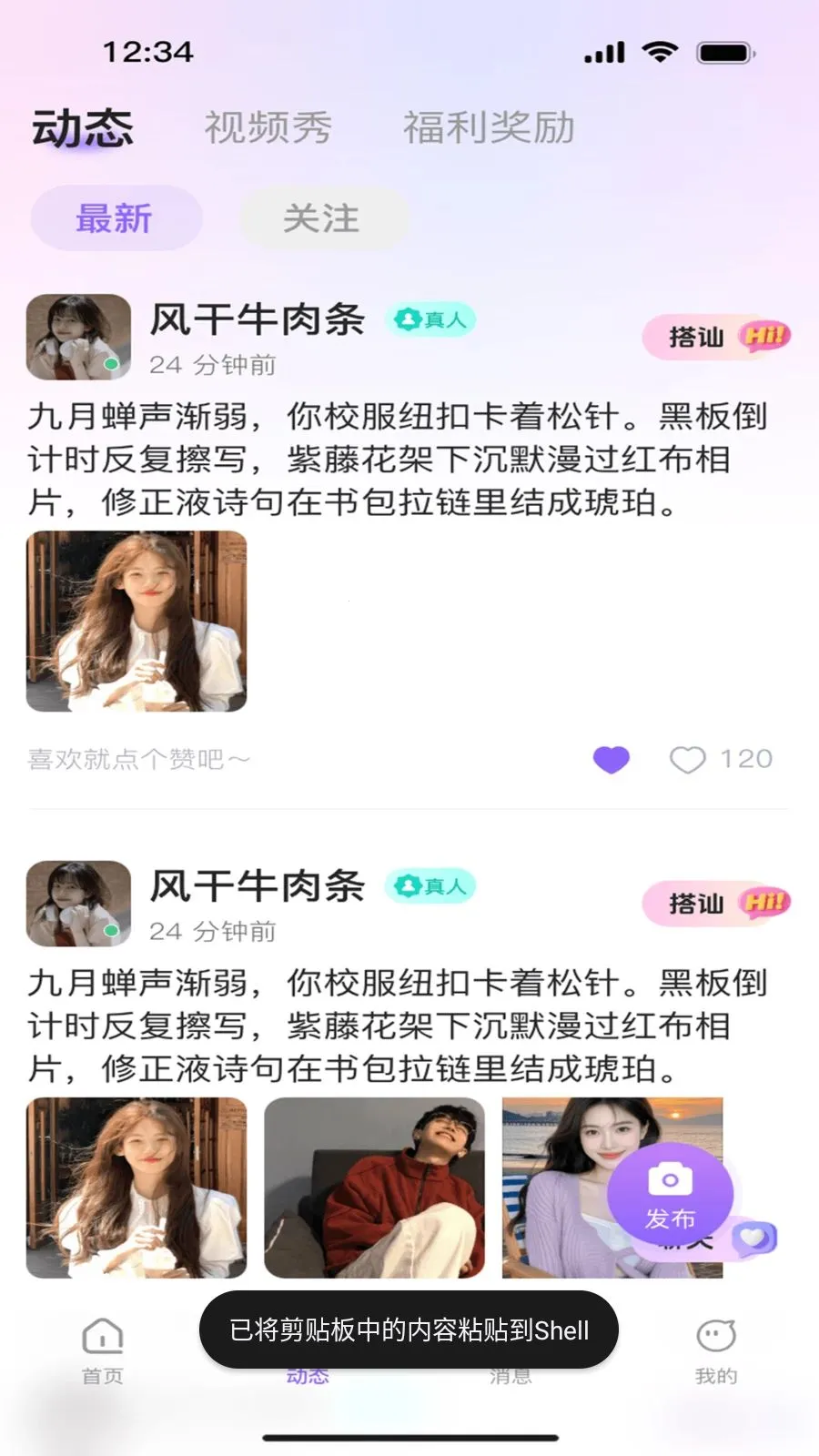View the first photo in second post

pyautogui.click(x=136, y=1188)
